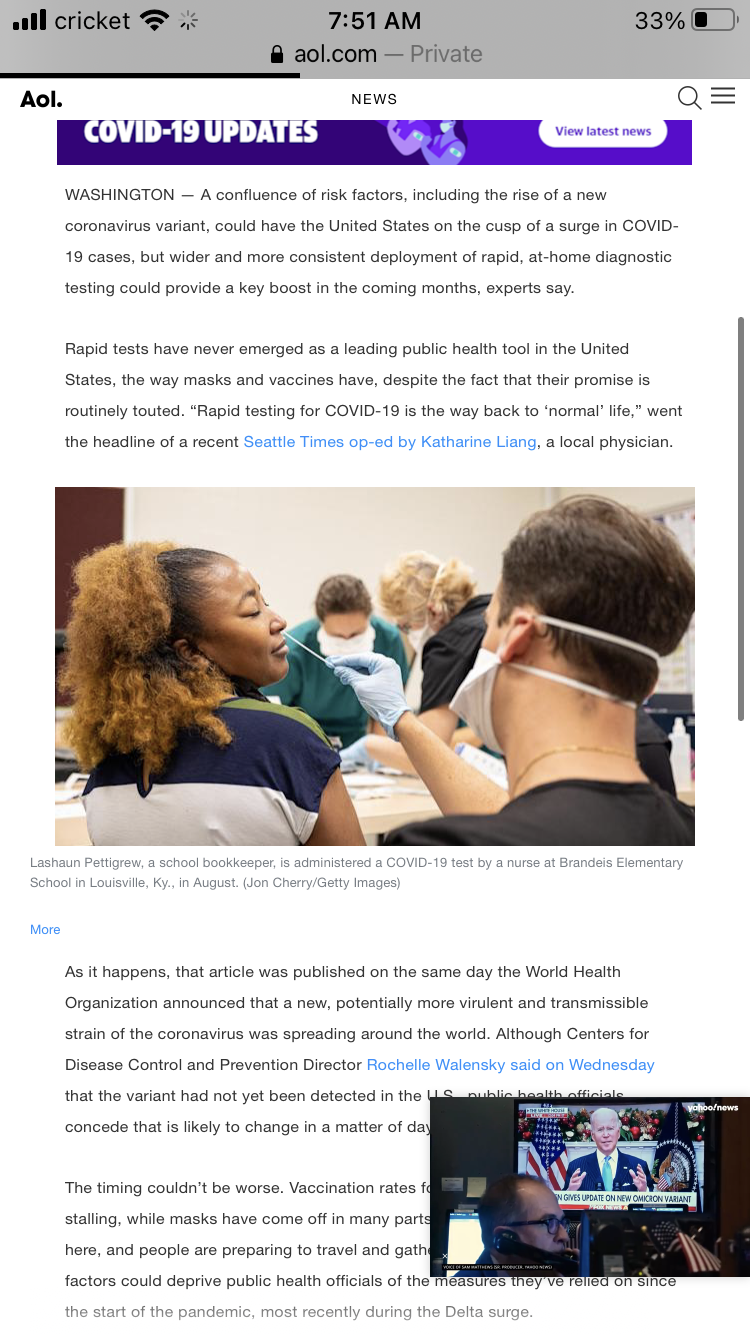The image size is (750, 1334).
Task: Tap the aol.com address bar
Action: pyautogui.click(x=375, y=54)
